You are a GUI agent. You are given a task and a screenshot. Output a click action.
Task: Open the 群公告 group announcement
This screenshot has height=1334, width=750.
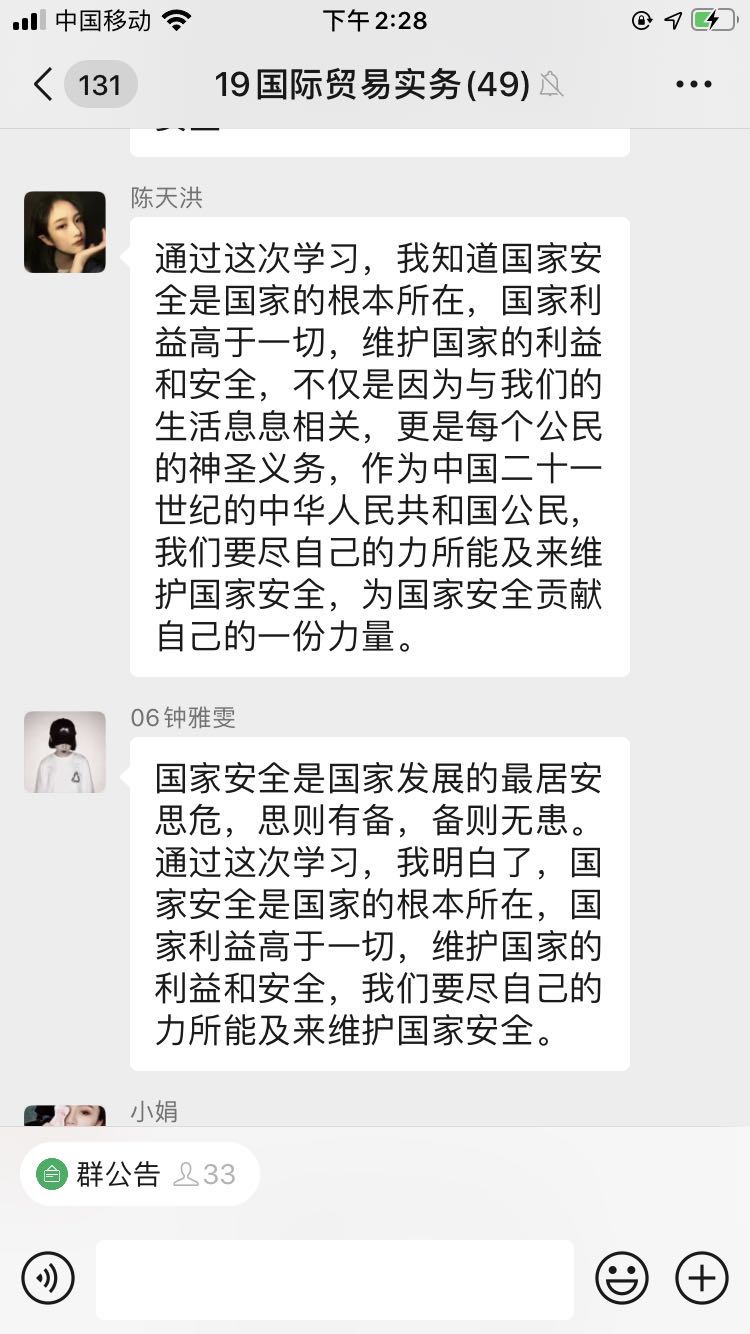pos(118,1173)
